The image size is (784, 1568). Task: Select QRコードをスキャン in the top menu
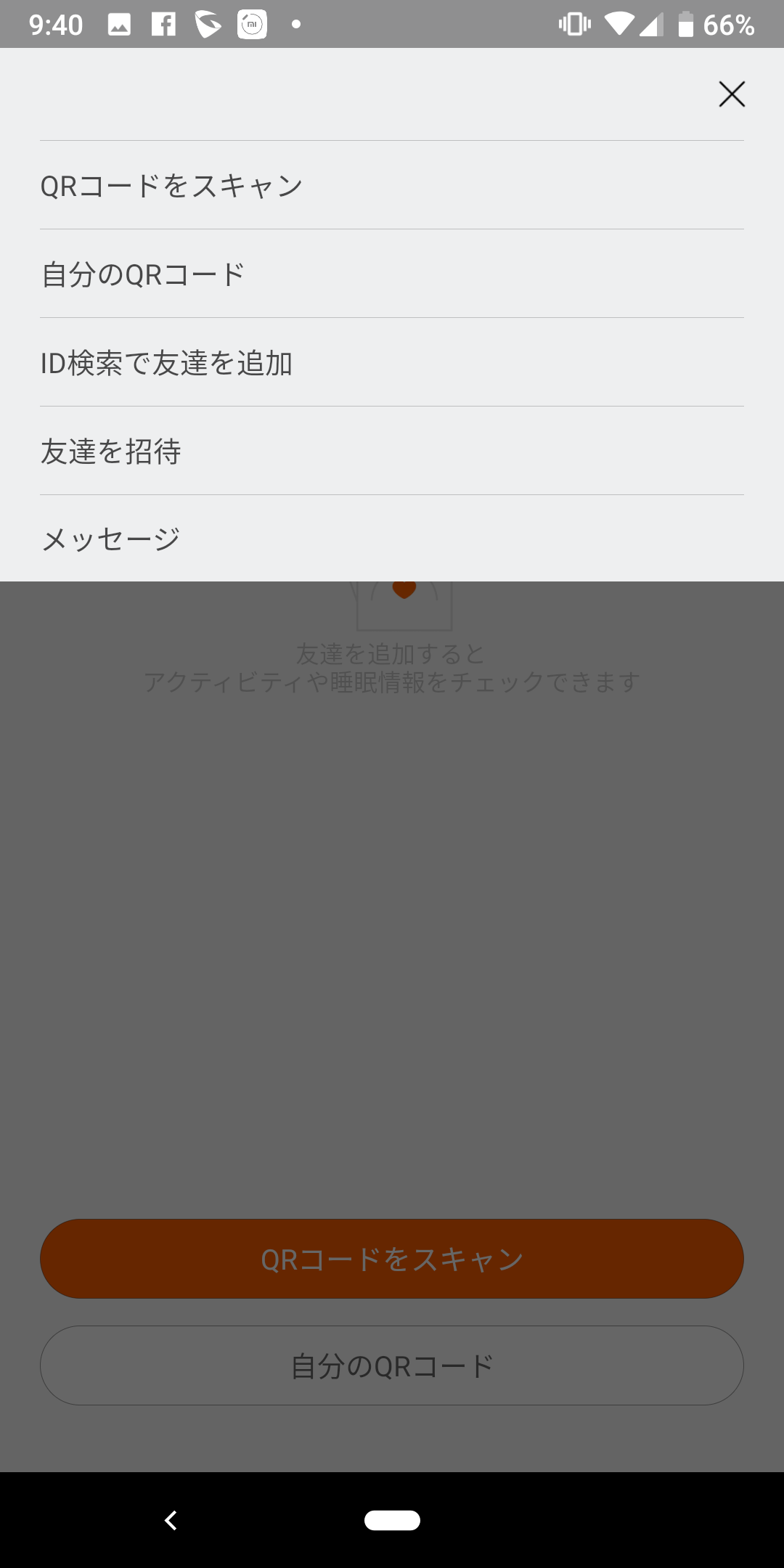(392, 185)
